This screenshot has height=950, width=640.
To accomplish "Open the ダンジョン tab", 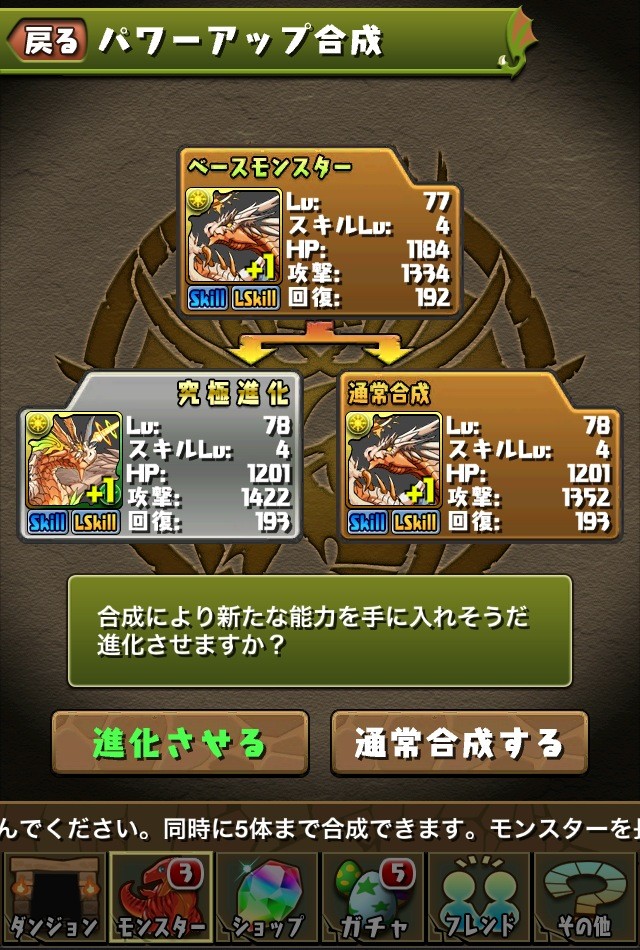I will click(x=53, y=898).
